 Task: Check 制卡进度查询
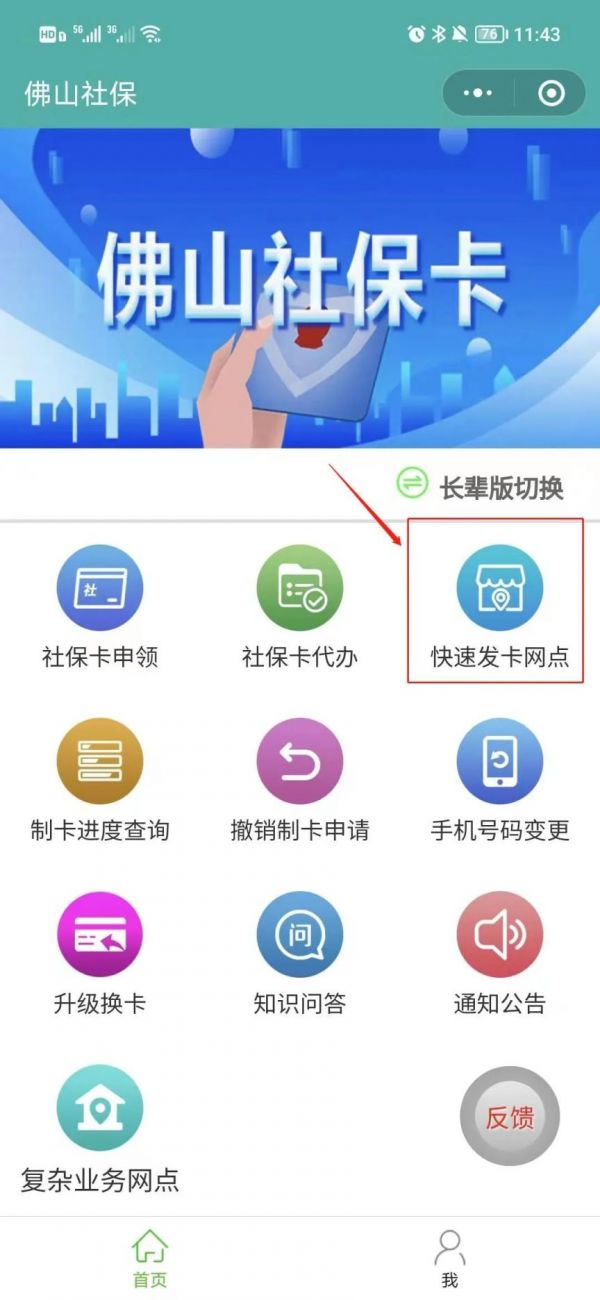coord(100,781)
